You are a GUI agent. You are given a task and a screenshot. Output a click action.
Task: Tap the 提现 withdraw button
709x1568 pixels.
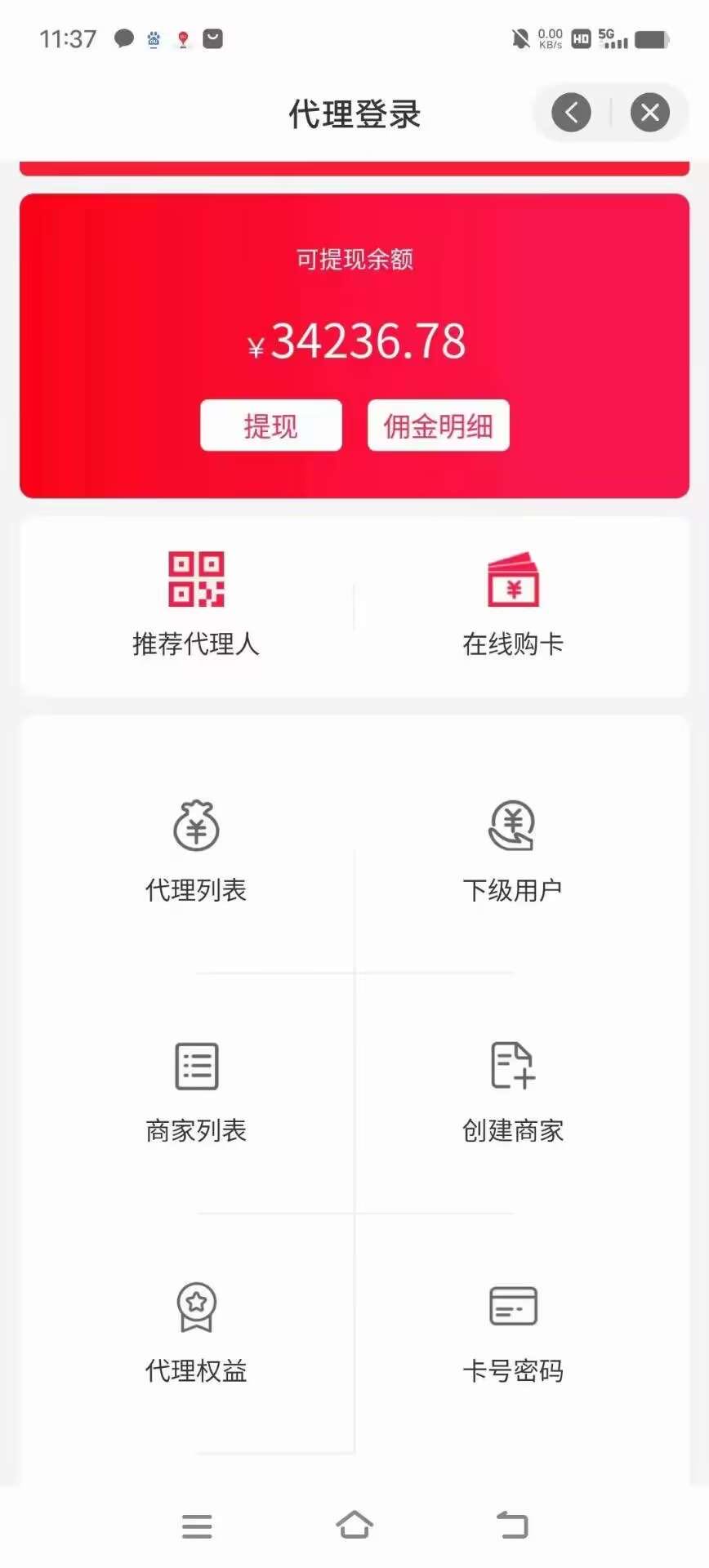(271, 425)
